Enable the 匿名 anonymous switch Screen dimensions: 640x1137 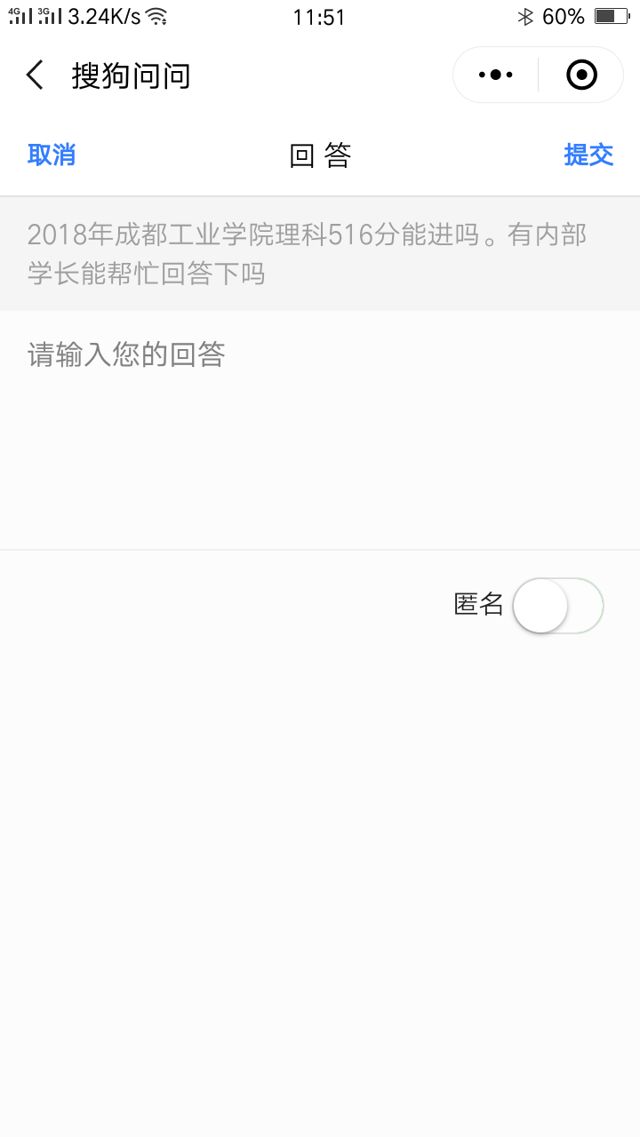(558, 606)
